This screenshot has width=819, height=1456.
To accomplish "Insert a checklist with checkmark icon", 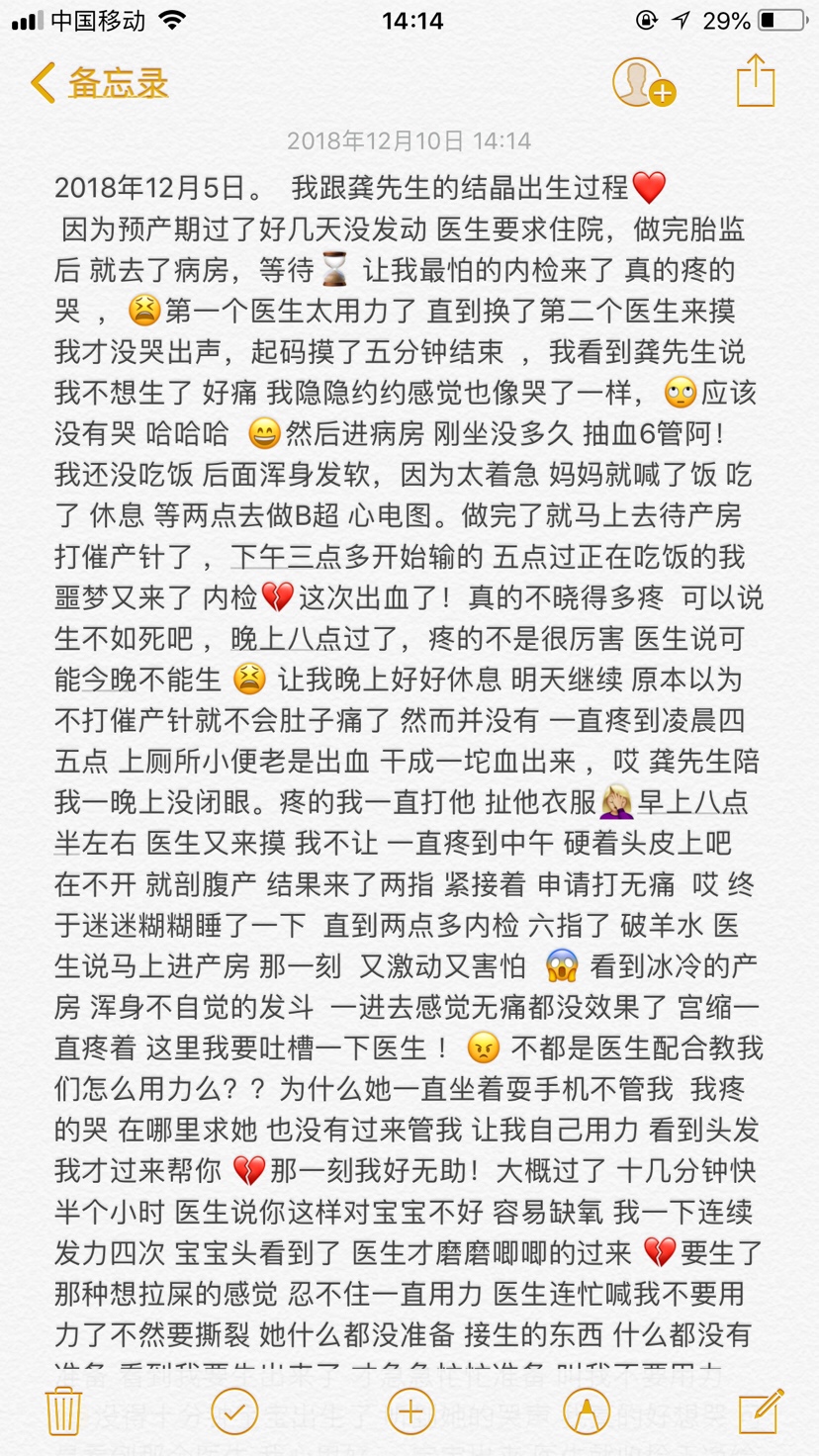I will point(235,1410).
